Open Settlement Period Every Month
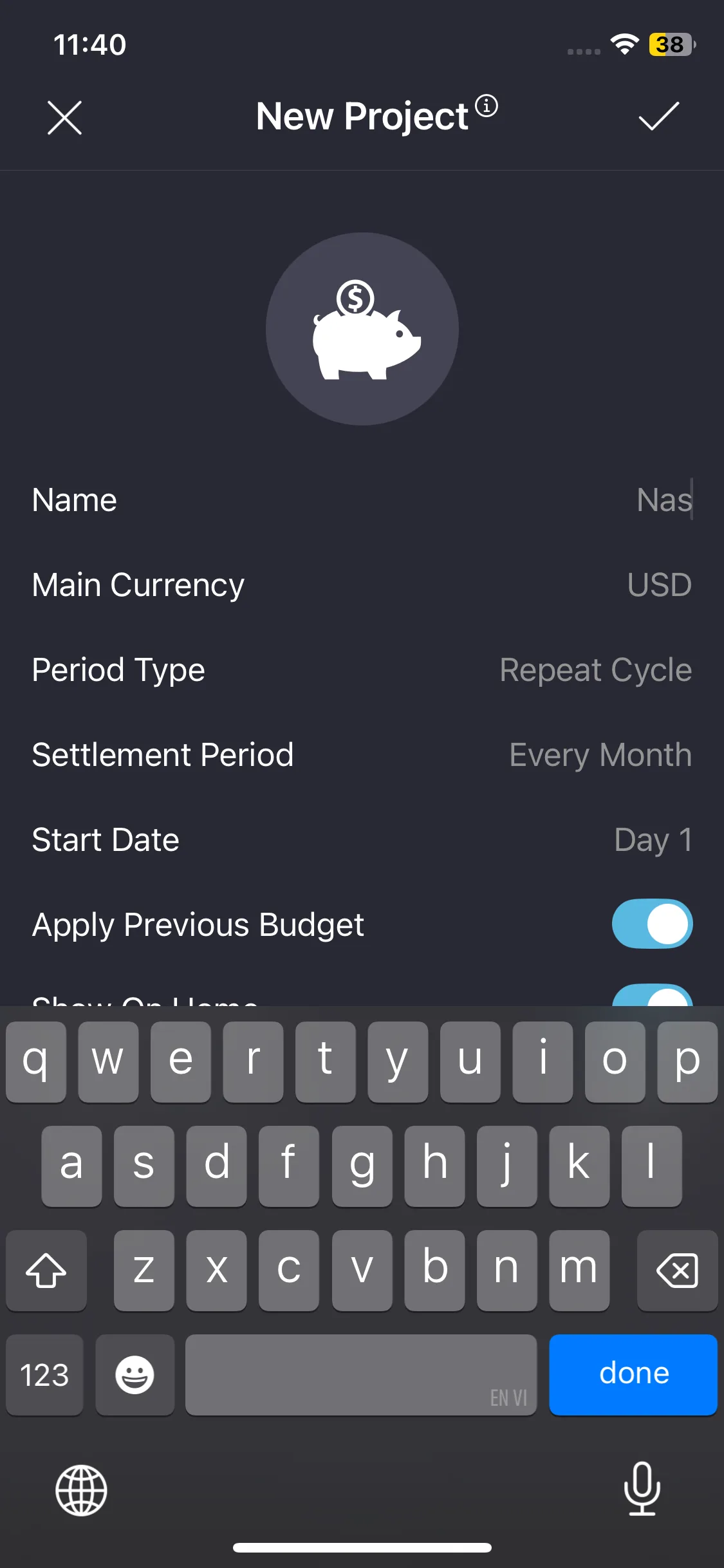This screenshot has width=724, height=1568. pos(600,755)
